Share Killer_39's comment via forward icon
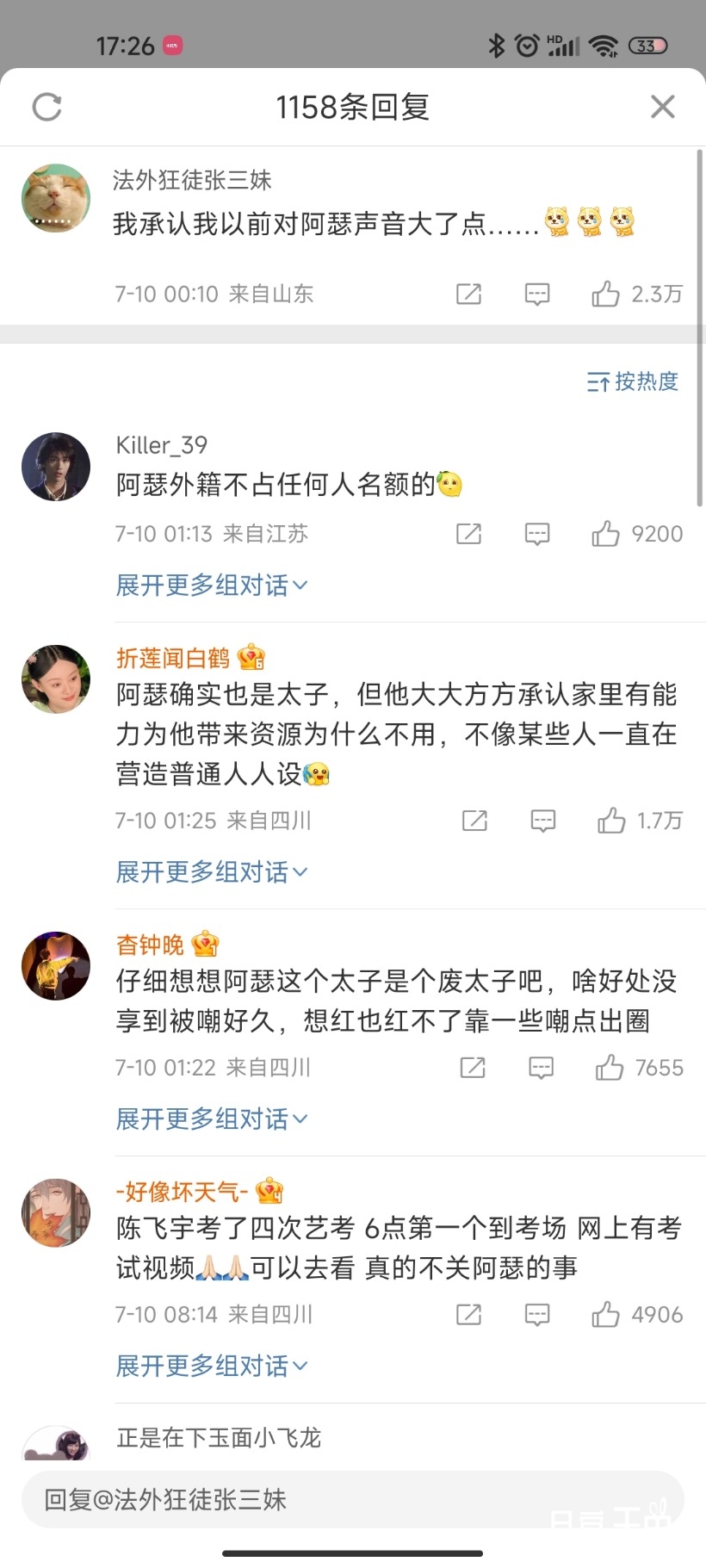The height and width of the screenshot is (1568, 706). [468, 534]
